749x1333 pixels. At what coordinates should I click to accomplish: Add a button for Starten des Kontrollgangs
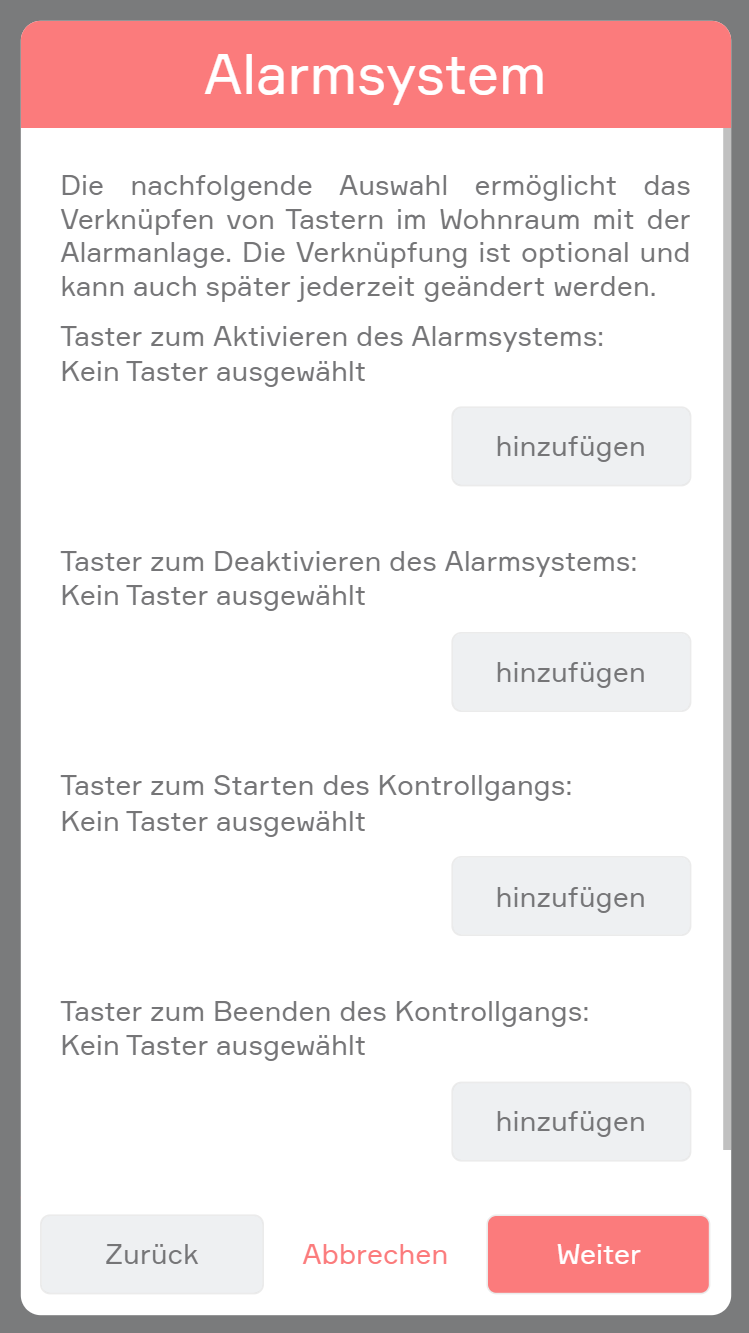(571, 897)
